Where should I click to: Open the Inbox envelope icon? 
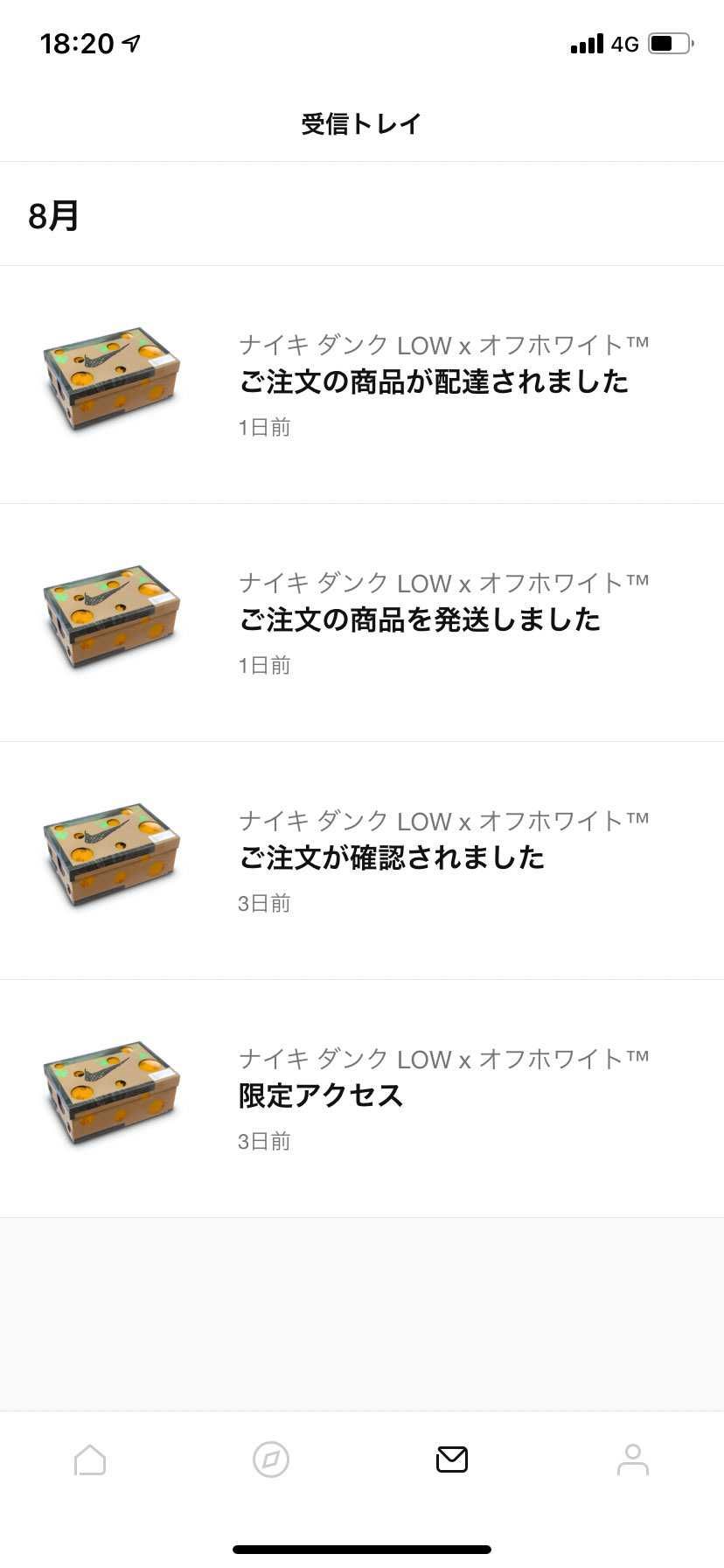pyautogui.click(x=452, y=1454)
